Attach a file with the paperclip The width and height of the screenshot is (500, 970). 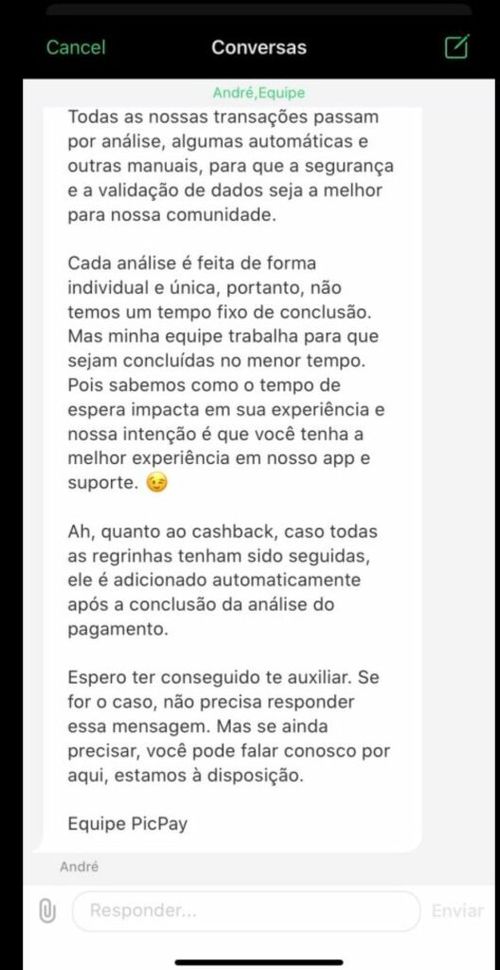pyautogui.click(x=48, y=911)
